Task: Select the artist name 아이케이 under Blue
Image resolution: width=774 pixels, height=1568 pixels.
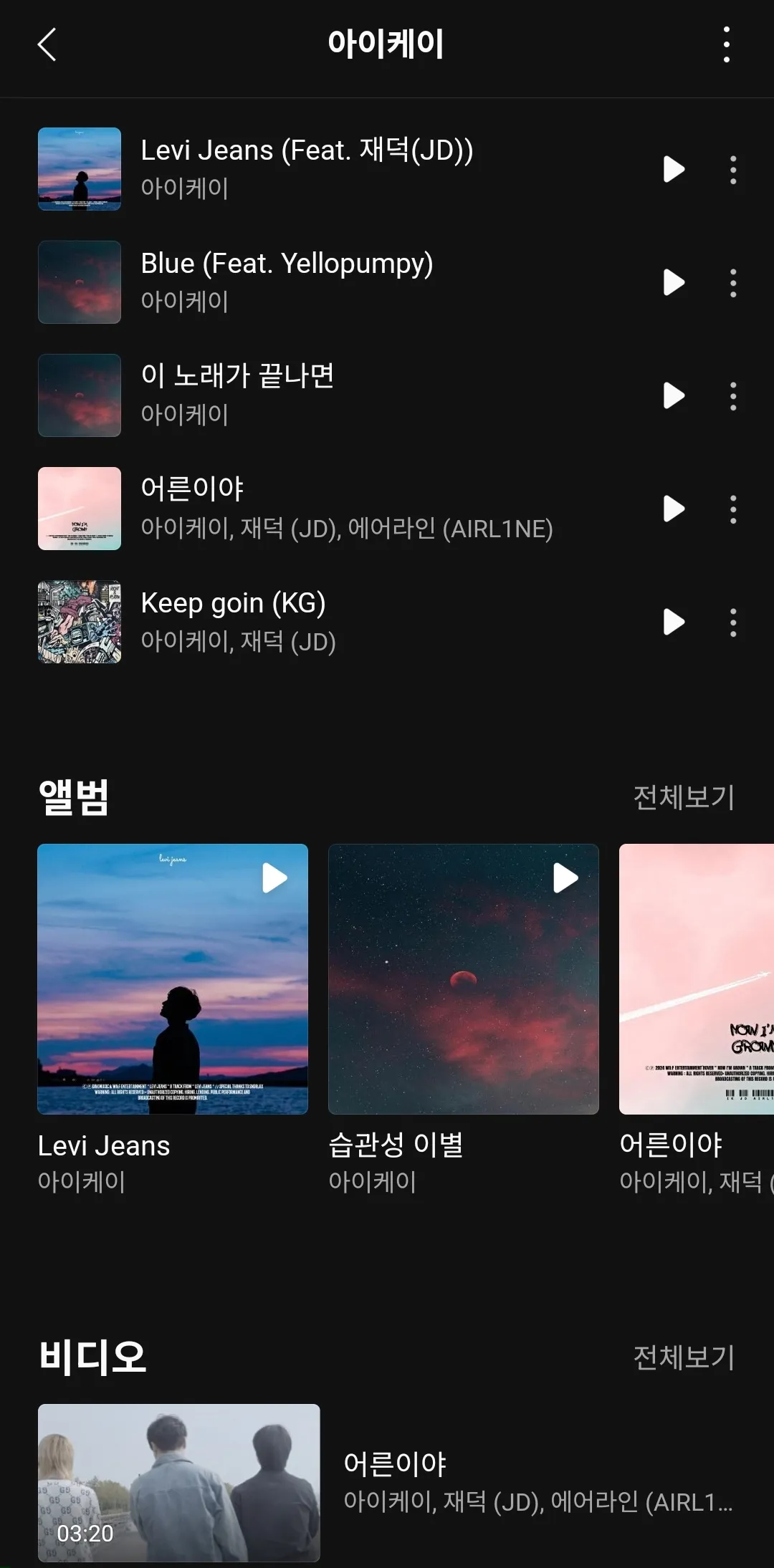Action: tap(183, 302)
